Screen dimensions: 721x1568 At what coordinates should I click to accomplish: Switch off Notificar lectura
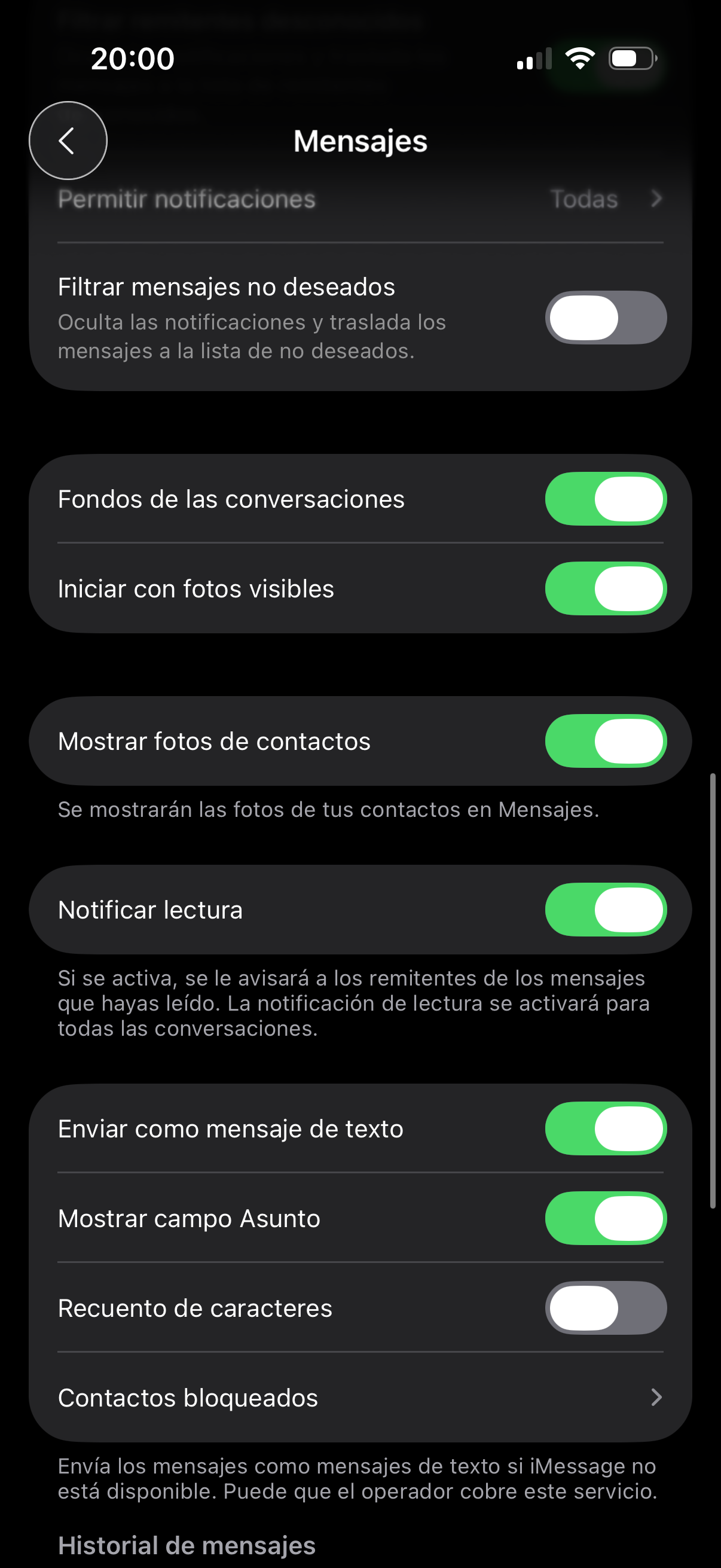pyautogui.click(x=606, y=910)
